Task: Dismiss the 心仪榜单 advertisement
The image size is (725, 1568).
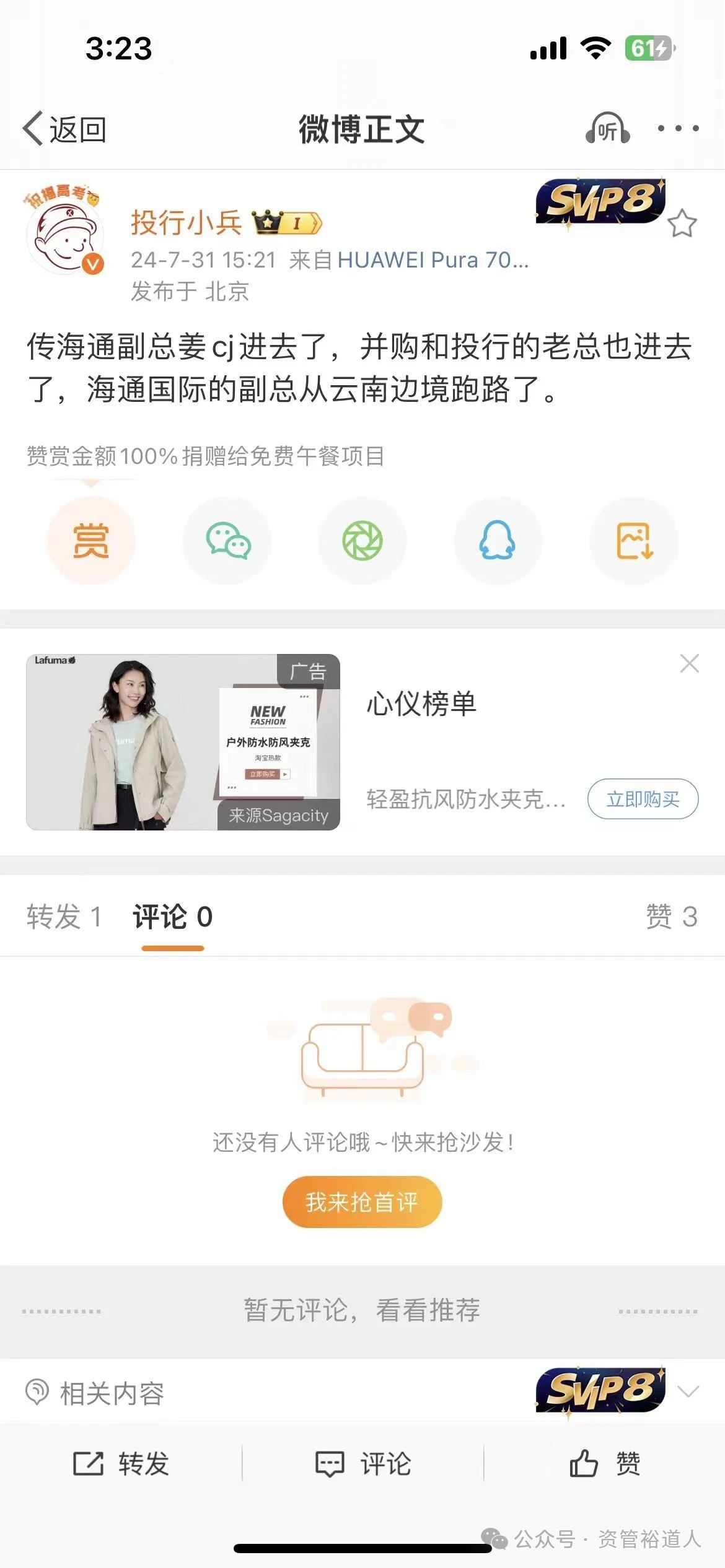Action: pyautogui.click(x=689, y=663)
